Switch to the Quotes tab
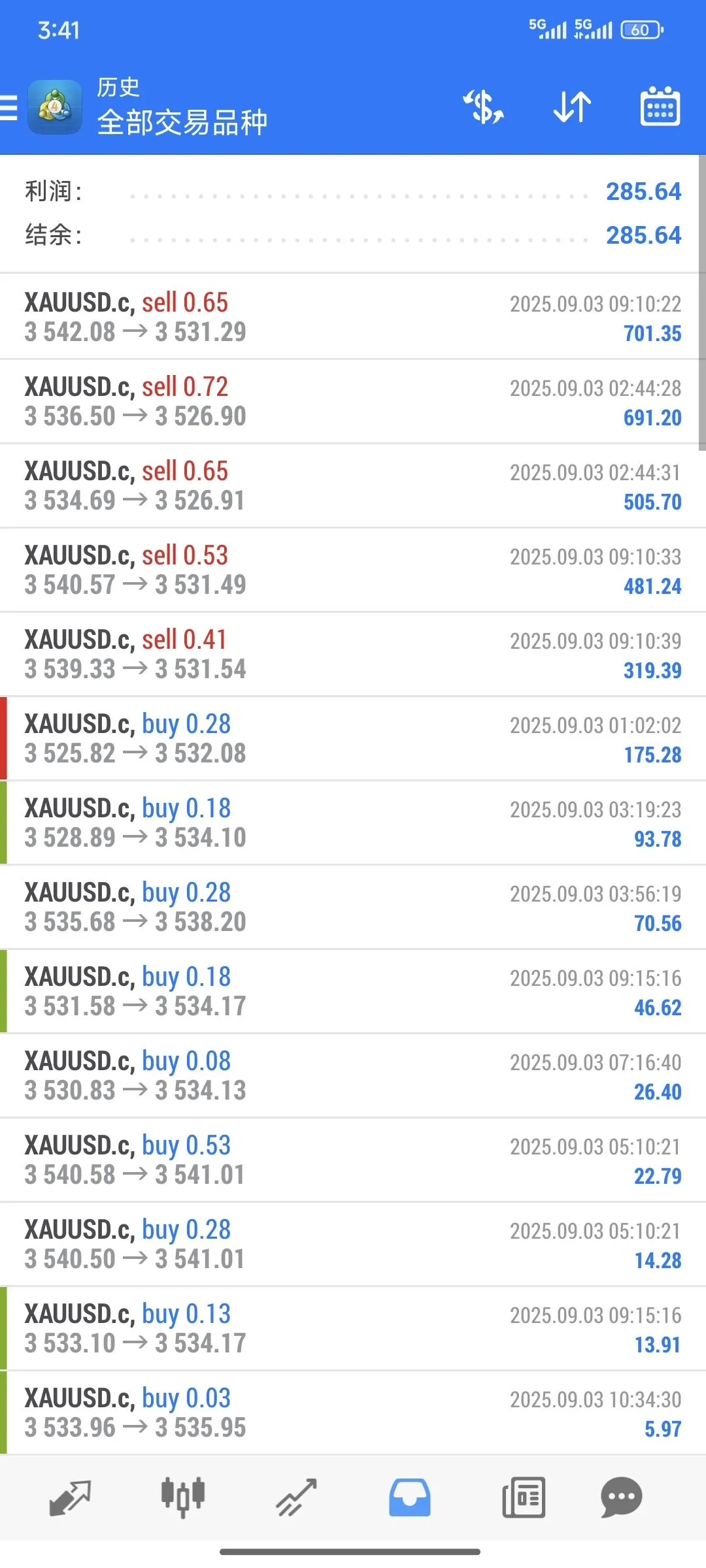The image size is (706, 1568). pos(70,1497)
